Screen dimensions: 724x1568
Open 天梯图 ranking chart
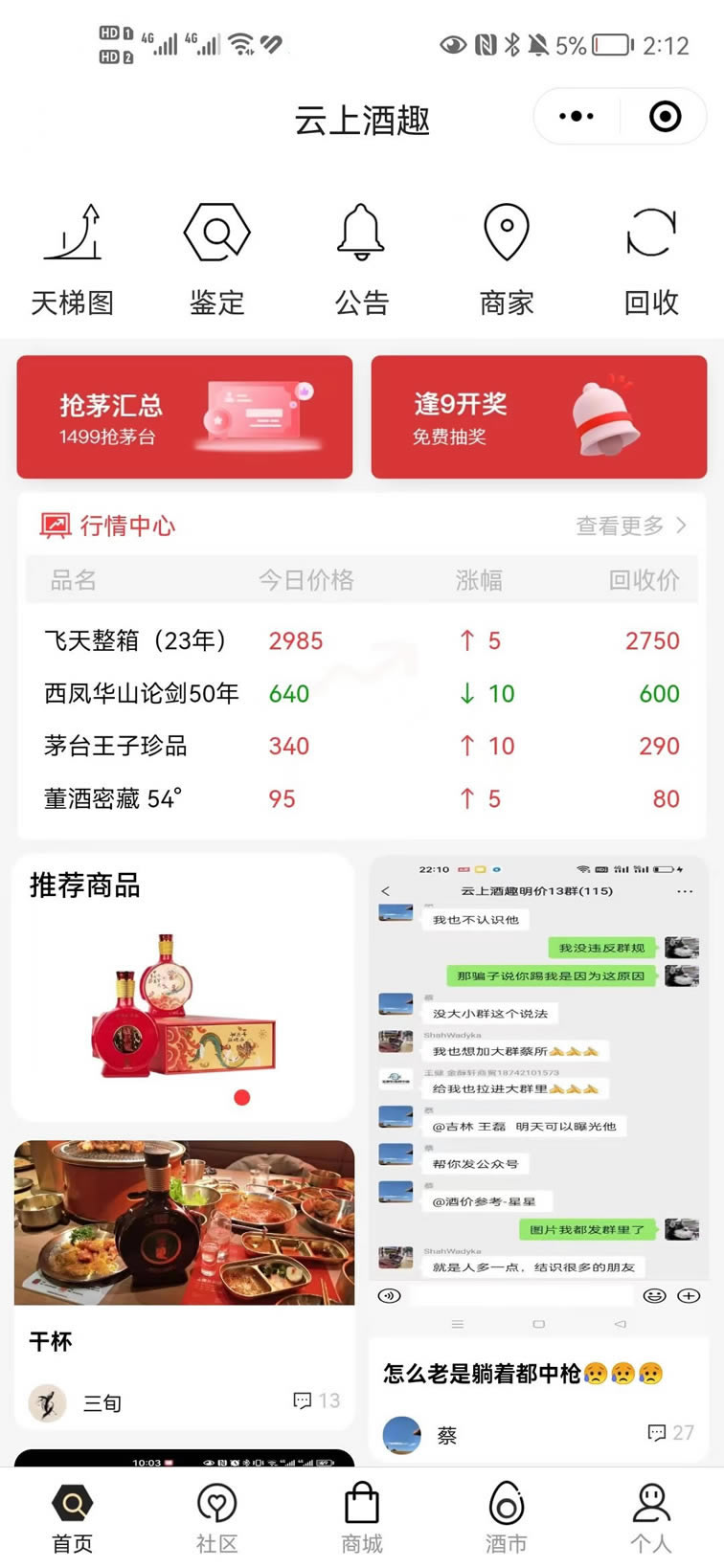73,259
